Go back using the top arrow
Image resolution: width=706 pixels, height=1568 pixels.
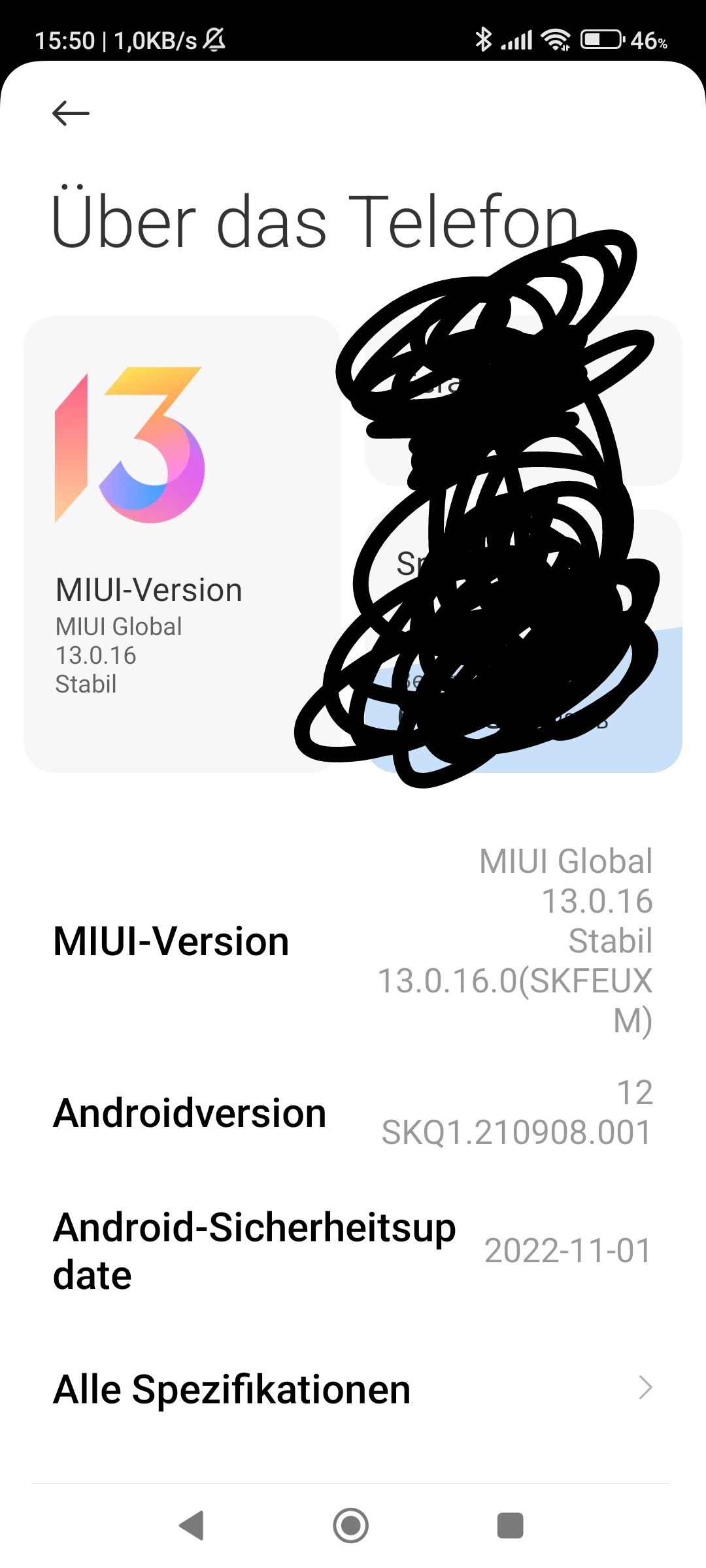pyautogui.click(x=71, y=113)
